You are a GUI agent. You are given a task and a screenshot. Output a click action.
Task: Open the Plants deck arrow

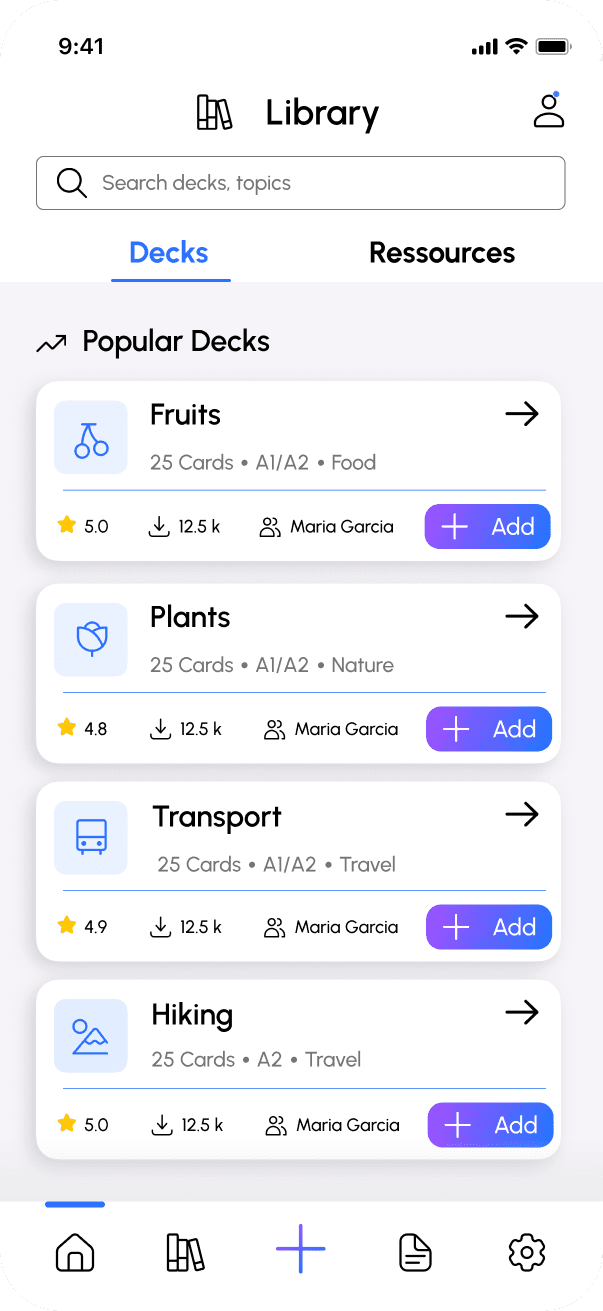(x=522, y=616)
